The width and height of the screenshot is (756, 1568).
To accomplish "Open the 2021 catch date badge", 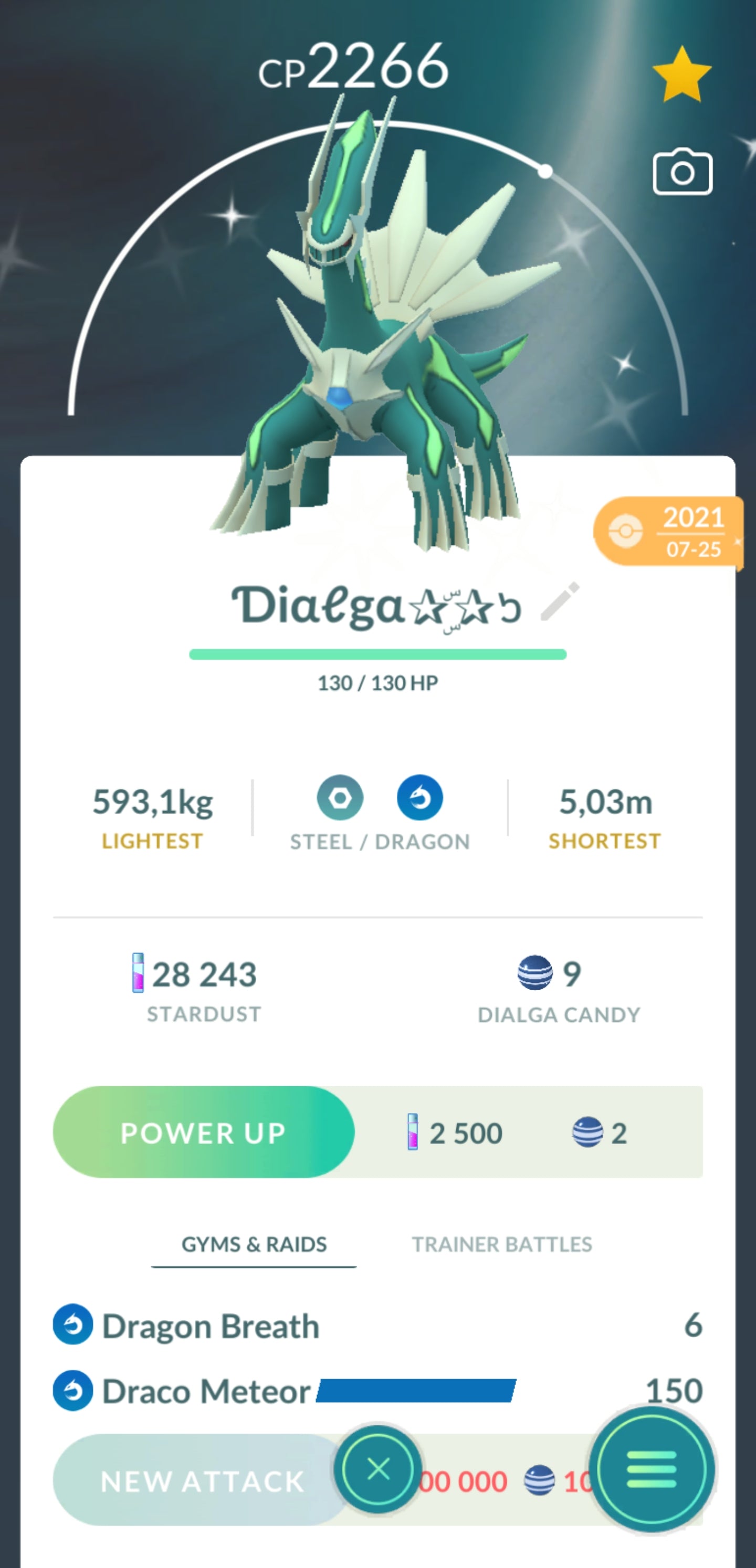I will point(669,532).
